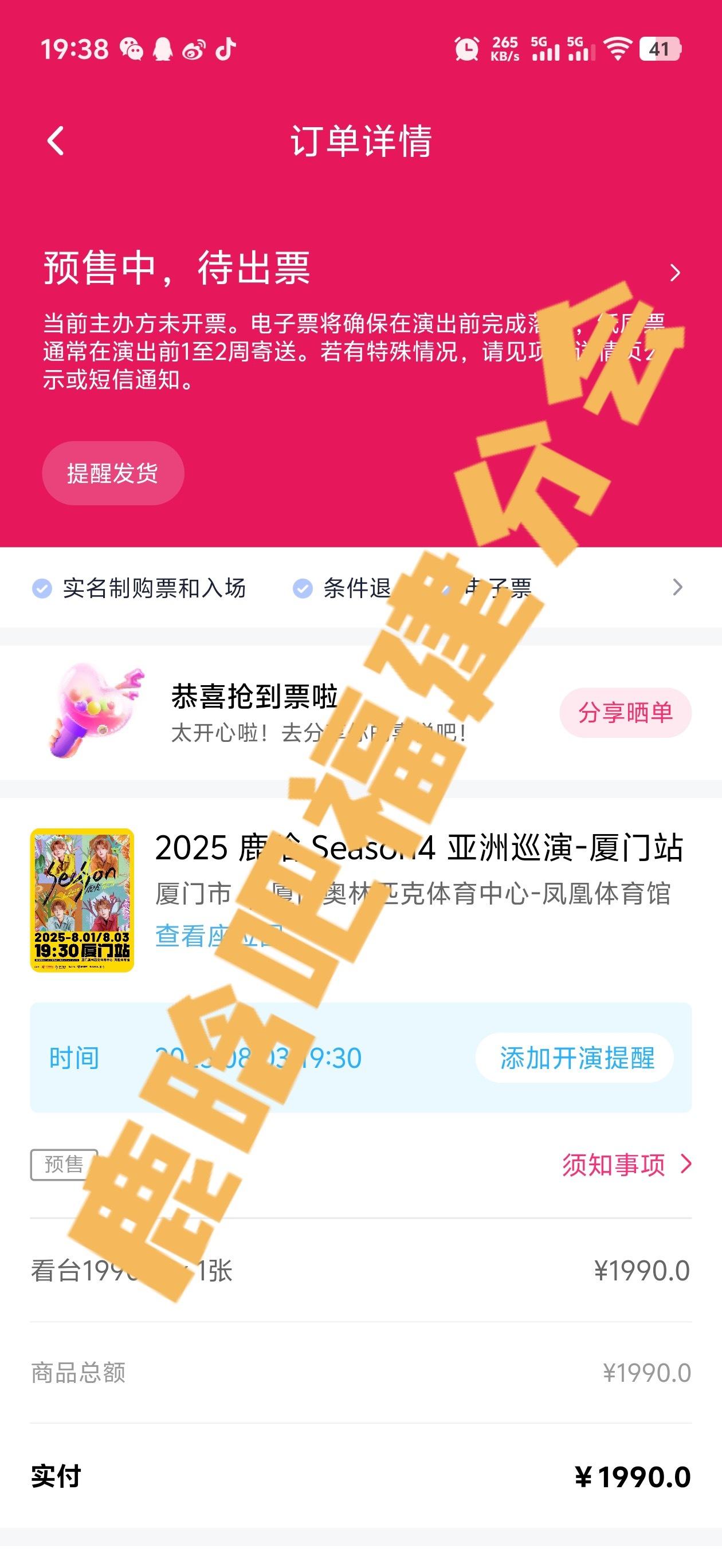Open the 须知事项 notice
Screen dimensions: 722x1568
pos(626,1165)
